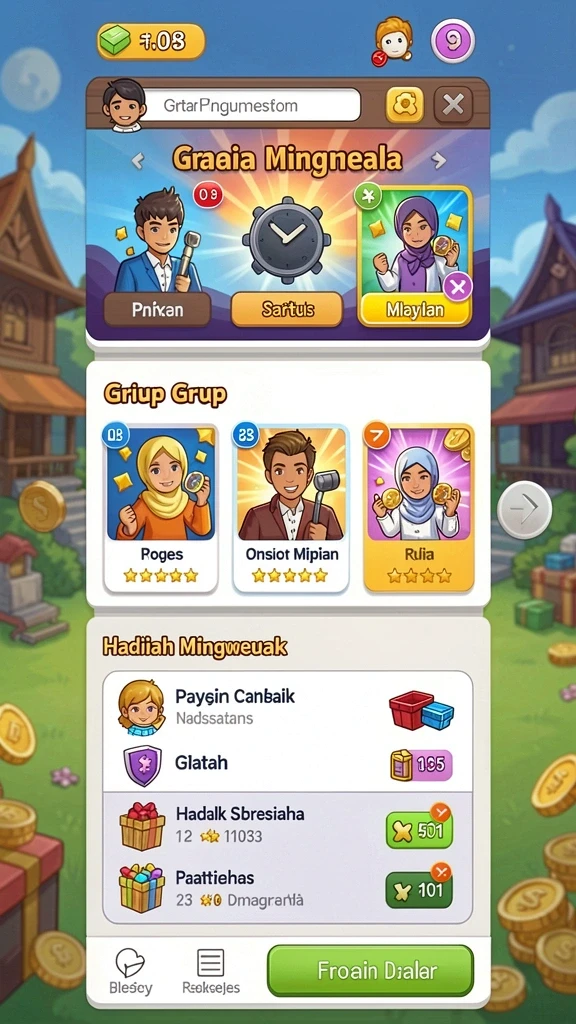Switch to the Blesey tab
The height and width of the screenshot is (1024, 576).
pos(129,971)
